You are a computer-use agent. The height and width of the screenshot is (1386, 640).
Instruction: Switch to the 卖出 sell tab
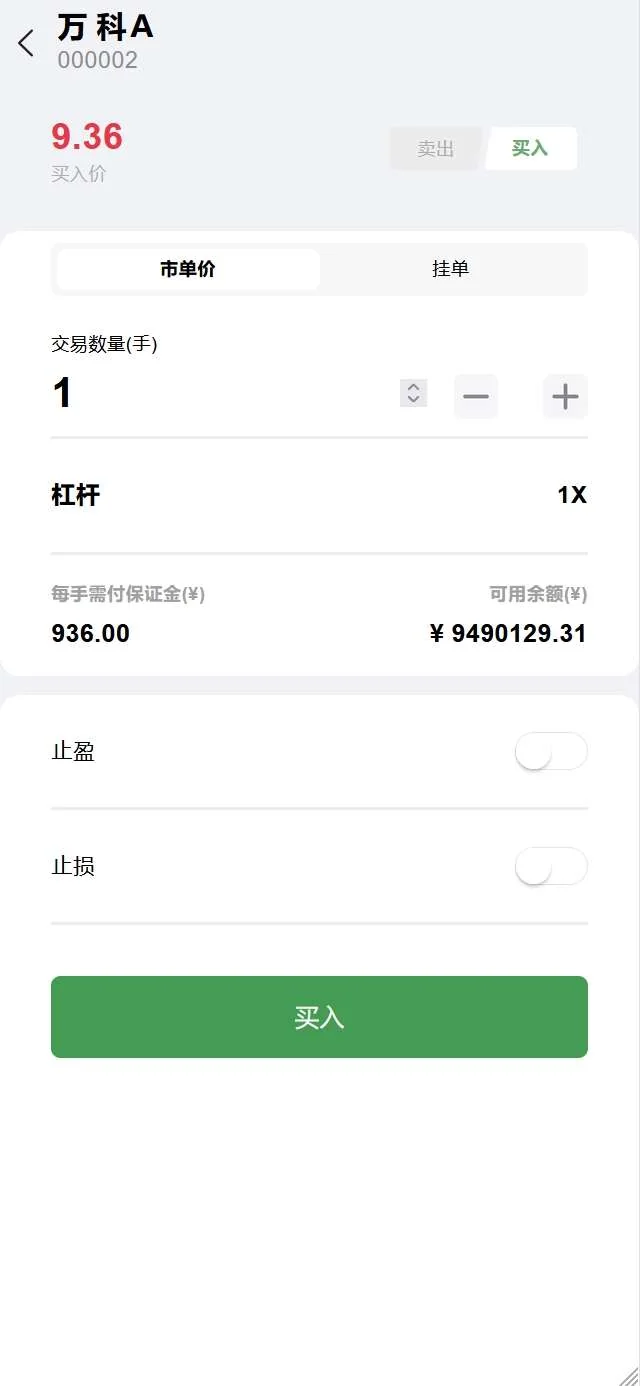[x=436, y=149]
